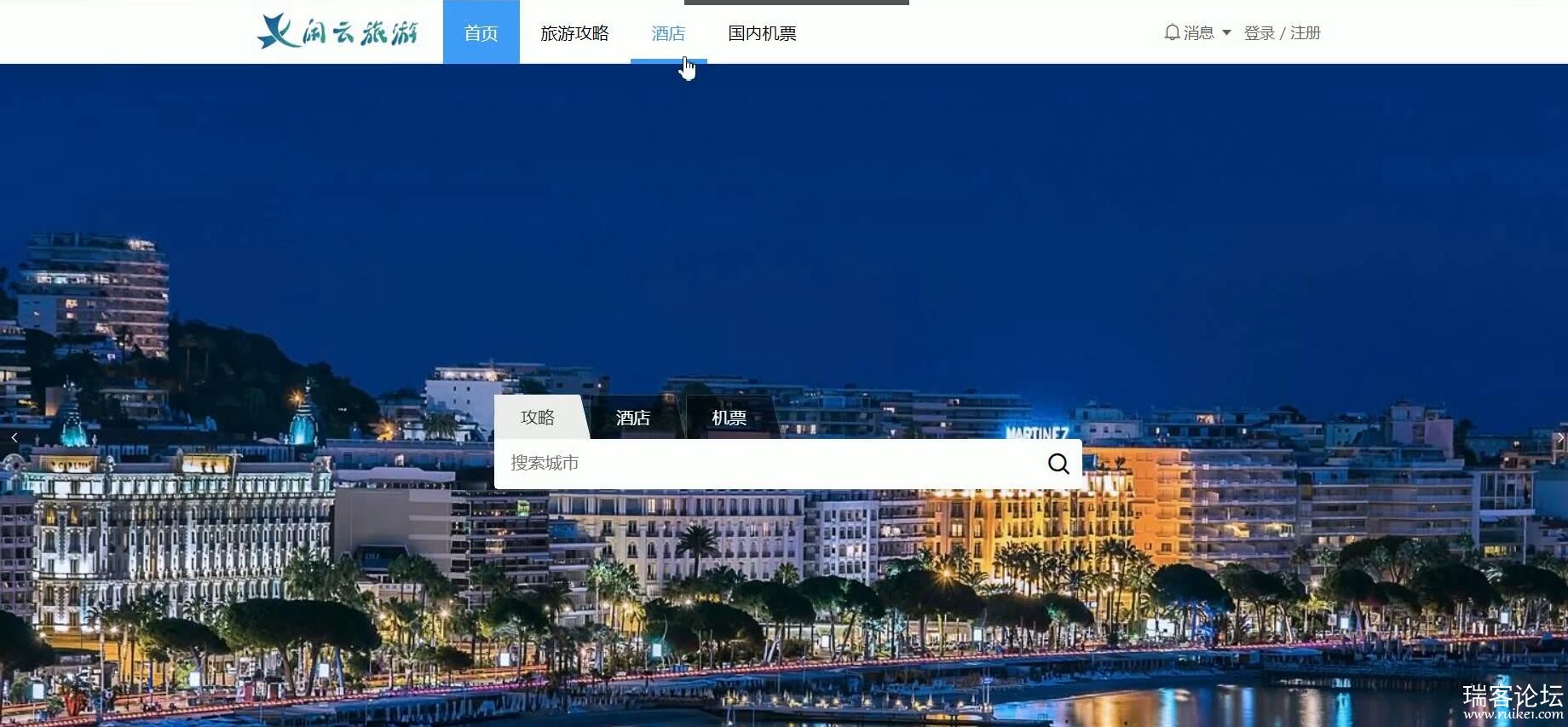Open the 首页 home tab
This screenshot has width=1568, height=727.
(481, 33)
